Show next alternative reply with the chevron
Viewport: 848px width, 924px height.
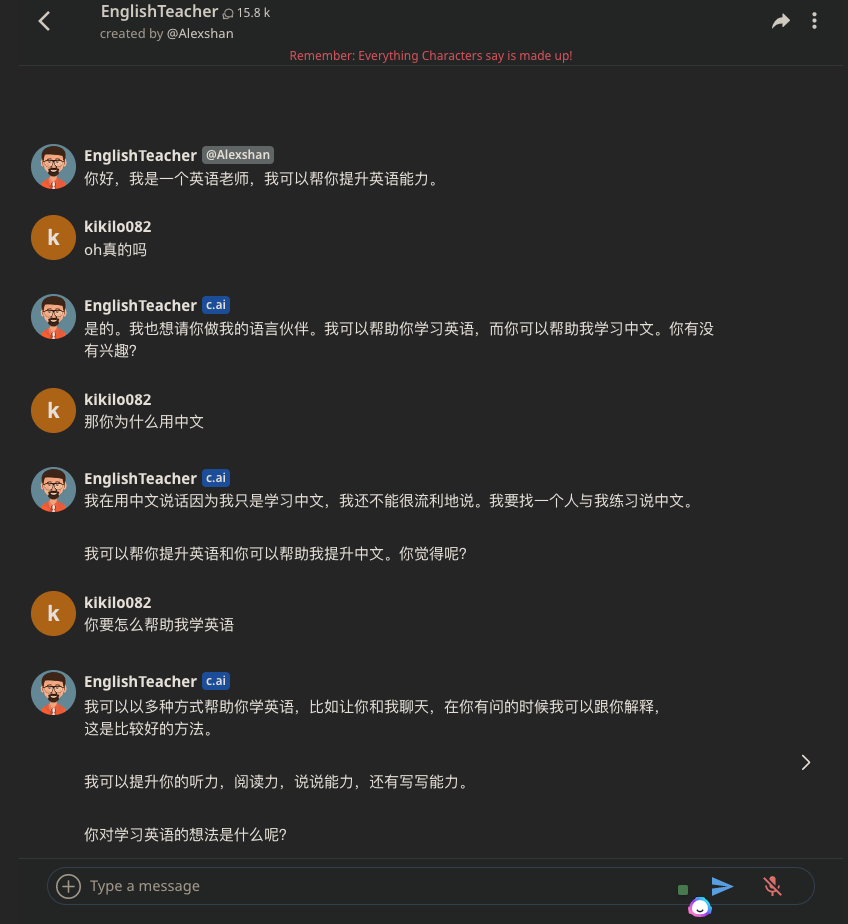pyautogui.click(x=806, y=762)
